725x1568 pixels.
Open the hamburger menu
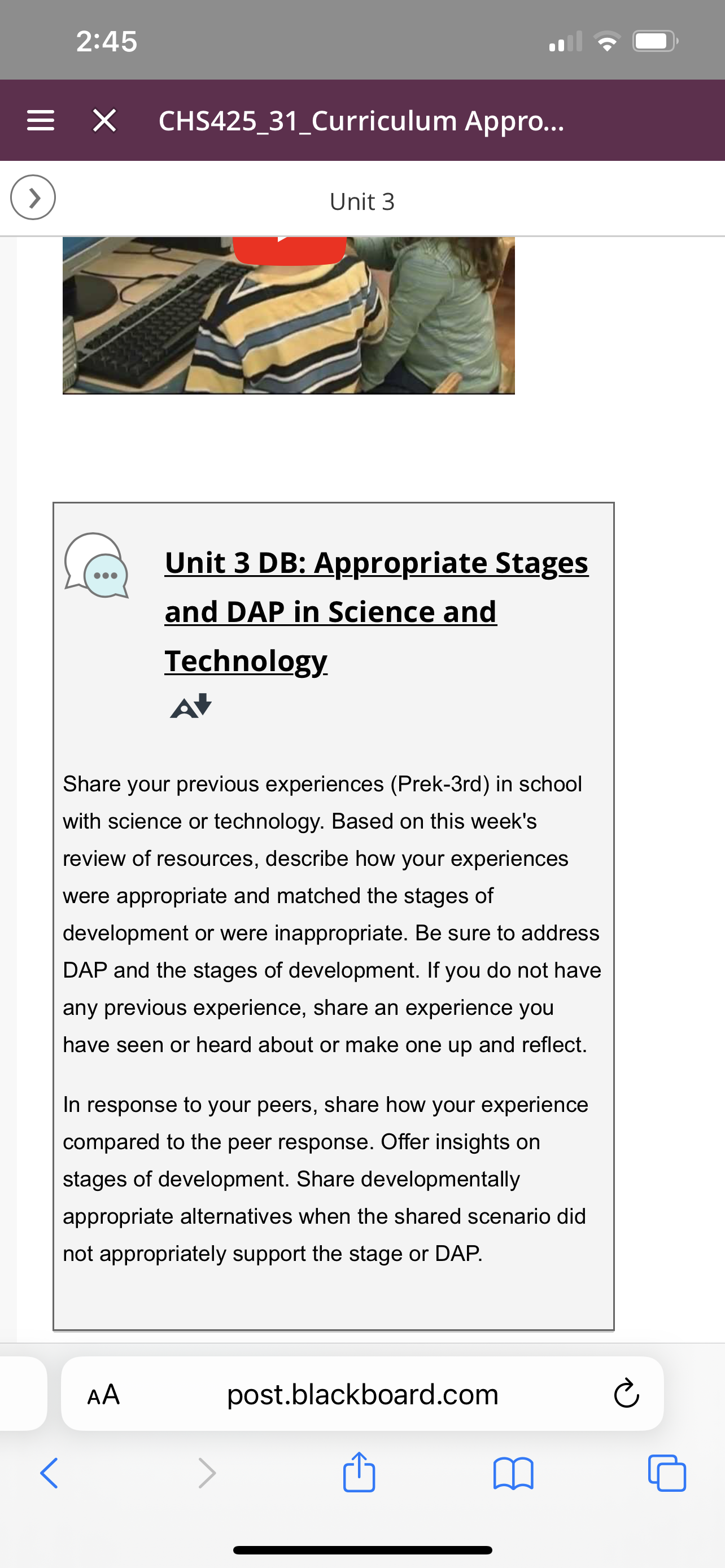pyautogui.click(x=41, y=121)
